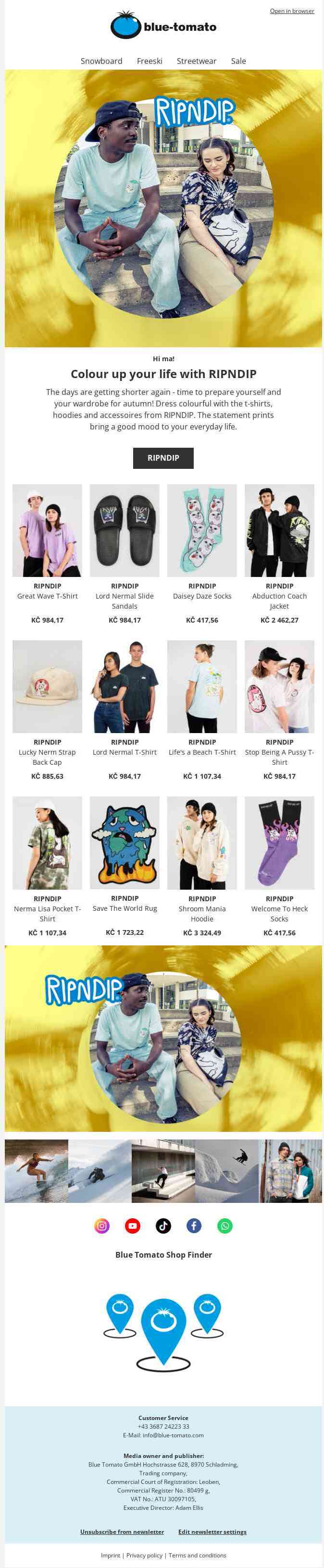Image resolution: width=324 pixels, height=1568 pixels.
Task: Unsubscribe from the newsletter
Action: pyautogui.click(x=122, y=1531)
